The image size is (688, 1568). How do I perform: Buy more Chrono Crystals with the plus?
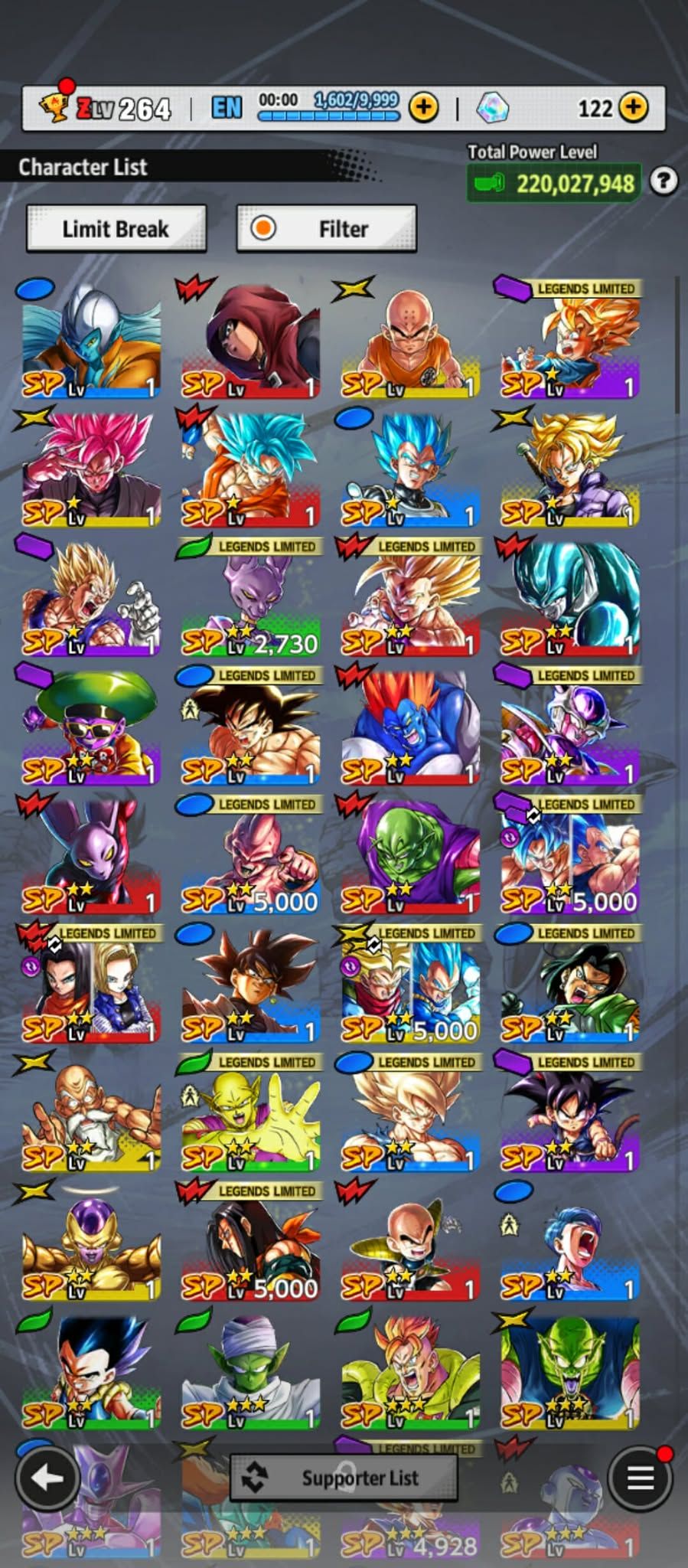pos(633,108)
